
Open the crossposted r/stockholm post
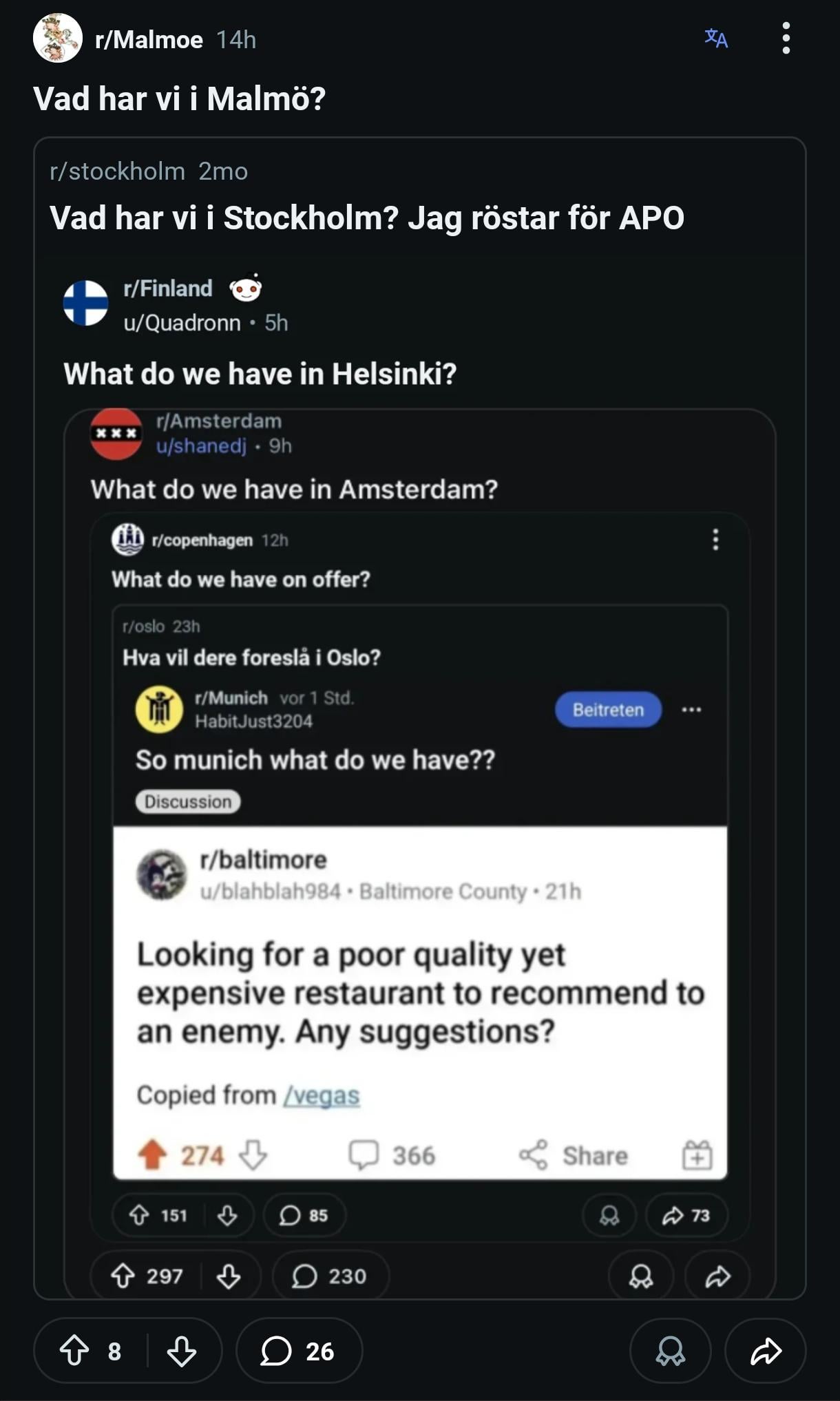[366, 218]
